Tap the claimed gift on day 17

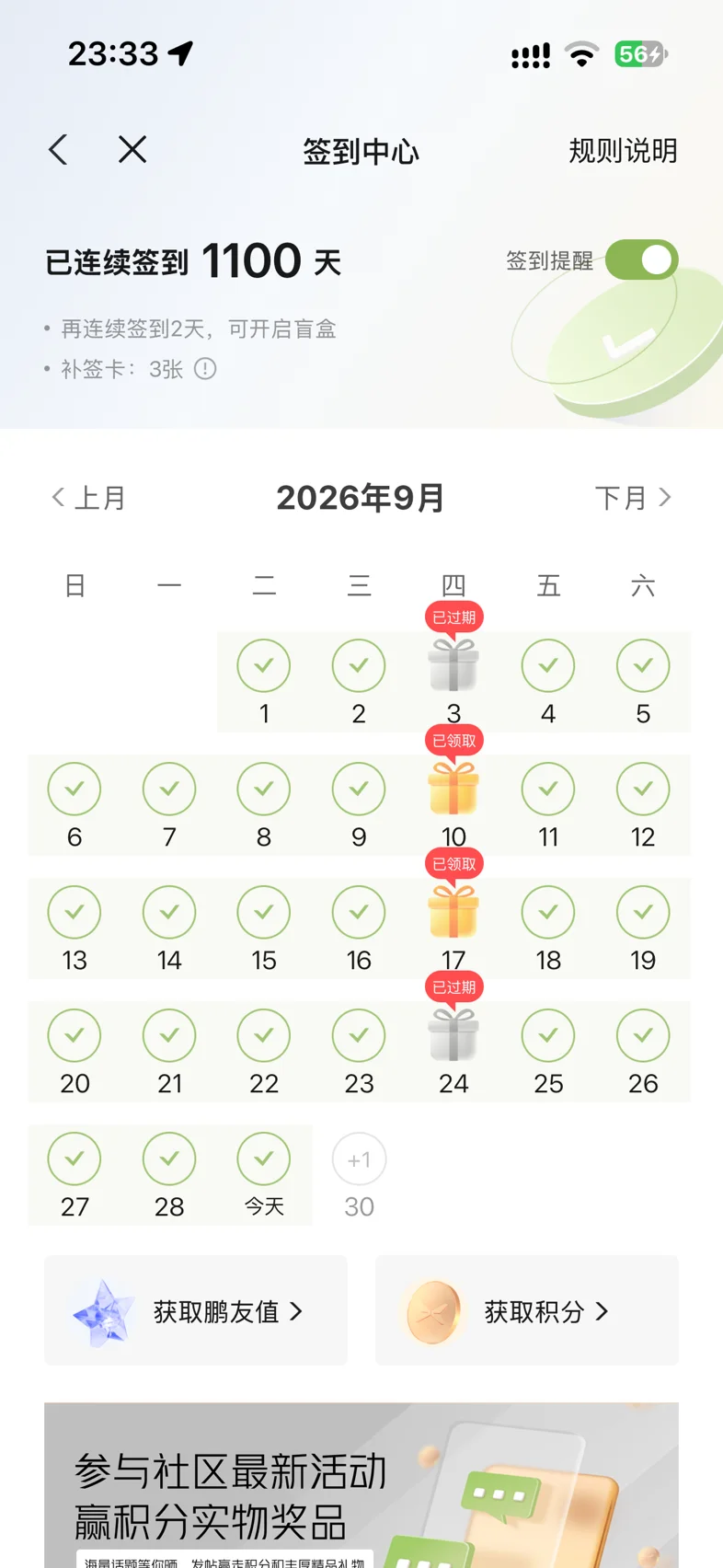click(x=453, y=911)
